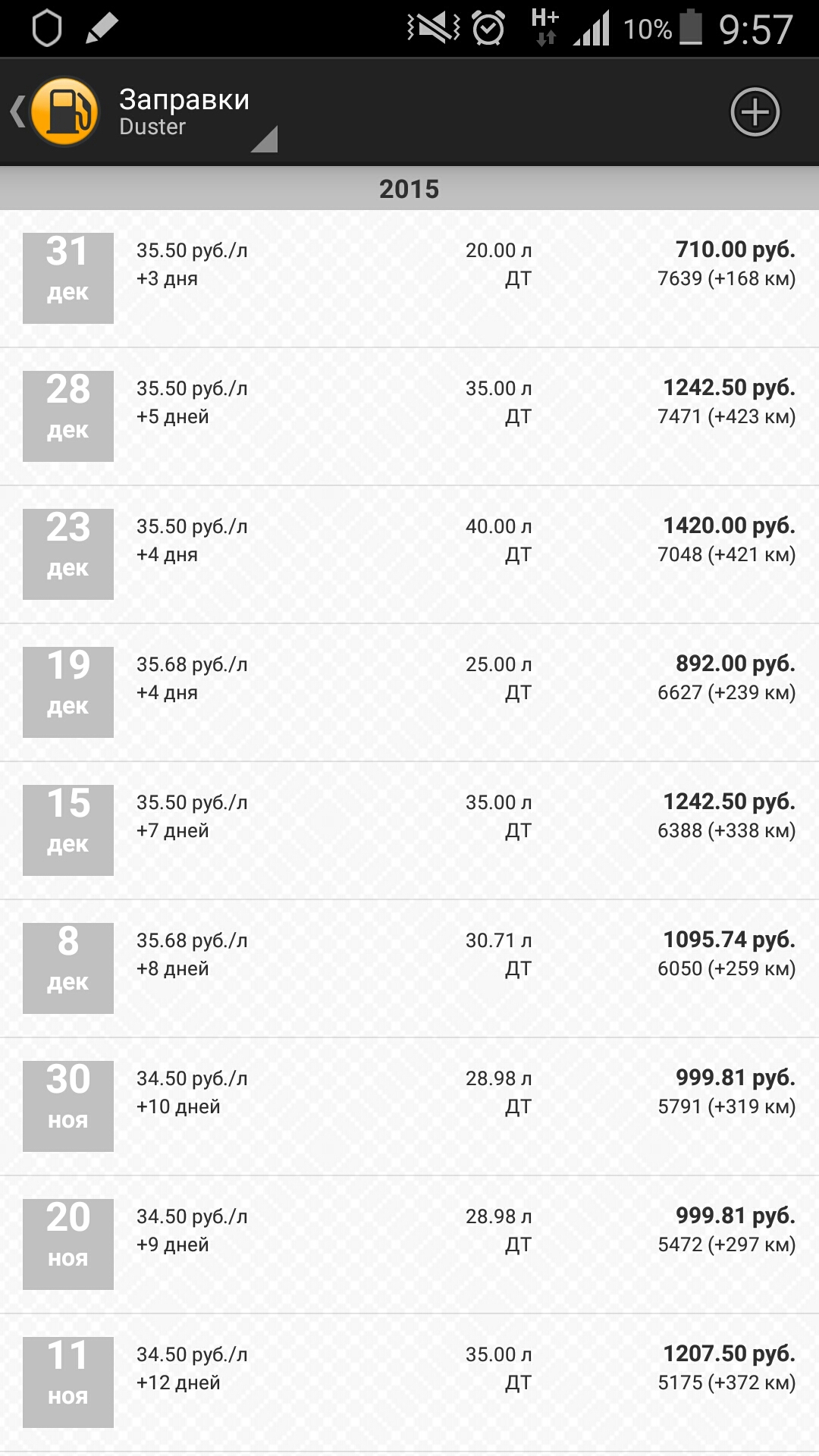
Task: Open the 28 дек refueling entry
Action: (409, 416)
